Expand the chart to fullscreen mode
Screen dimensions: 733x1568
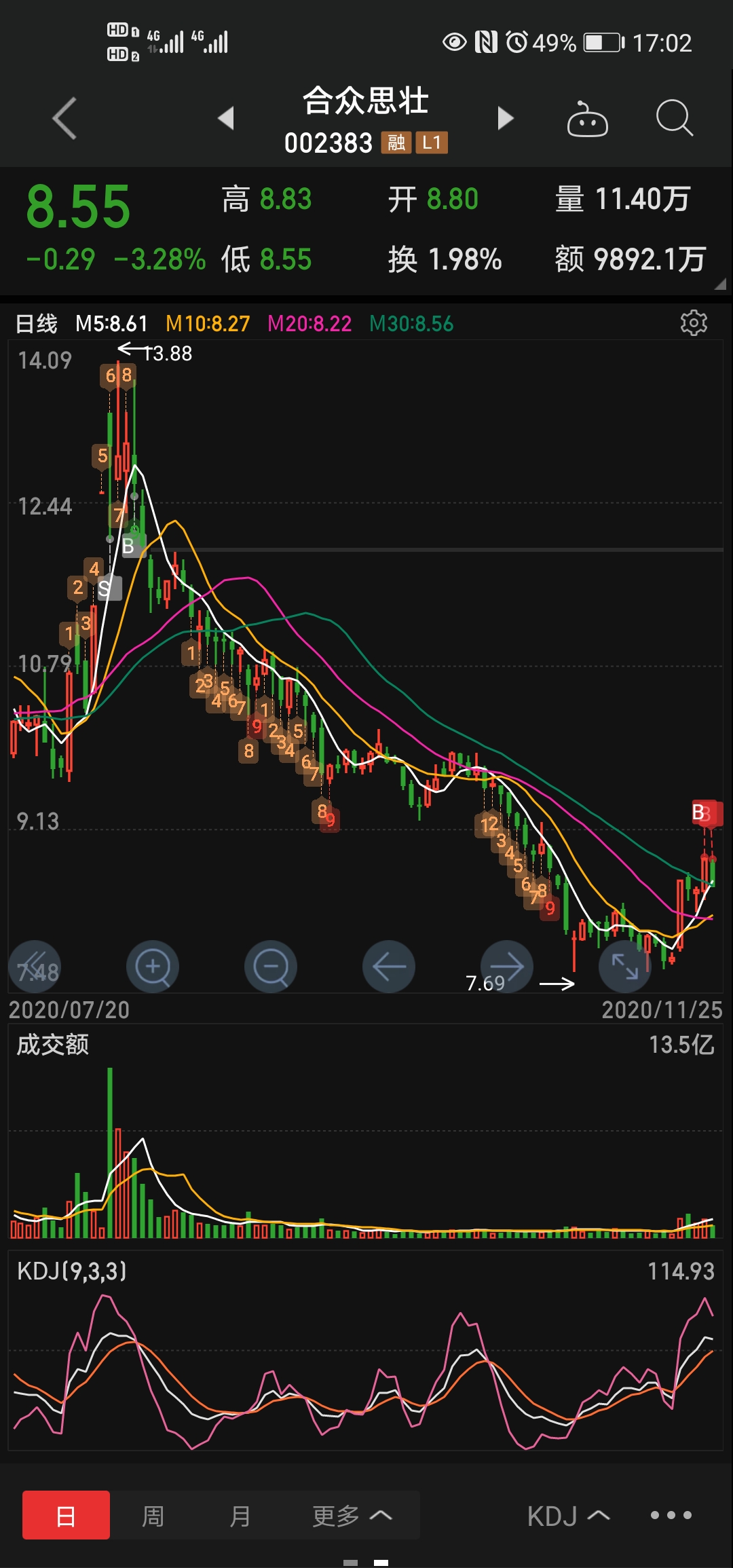point(624,967)
